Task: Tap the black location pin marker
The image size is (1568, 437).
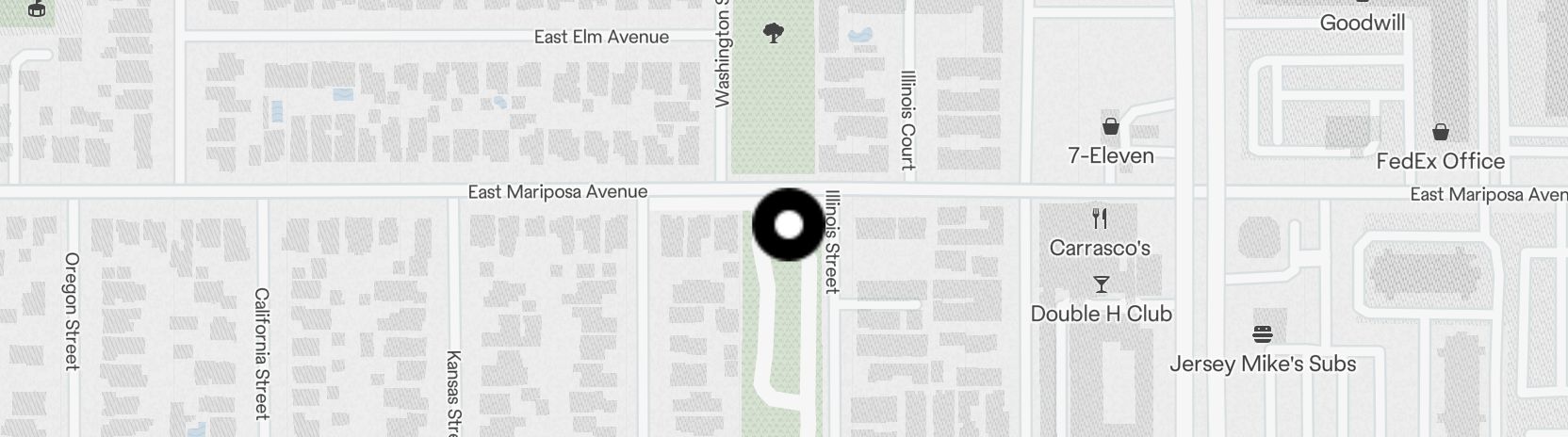Action: 789,224
